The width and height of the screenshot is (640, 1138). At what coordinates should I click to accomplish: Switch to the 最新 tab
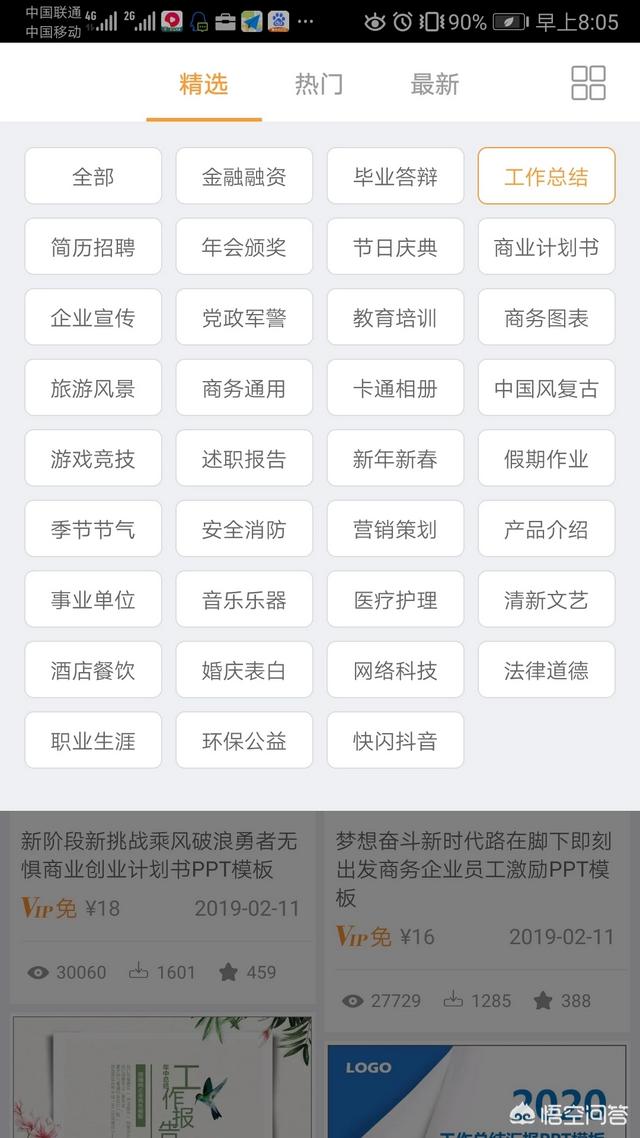coord(434,84)
